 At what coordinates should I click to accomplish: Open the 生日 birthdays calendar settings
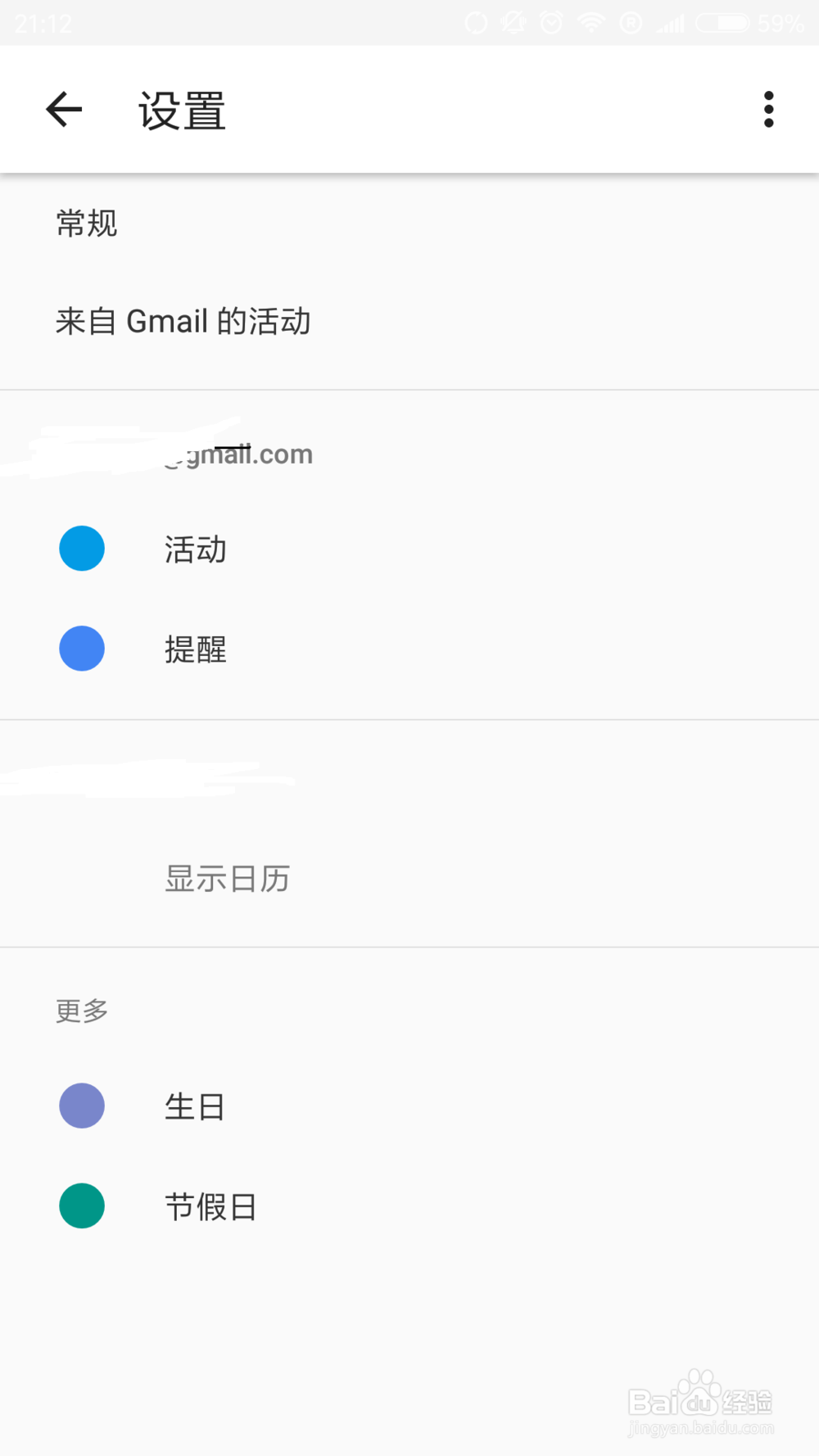pyautogui.click(x=409, y=1106)
